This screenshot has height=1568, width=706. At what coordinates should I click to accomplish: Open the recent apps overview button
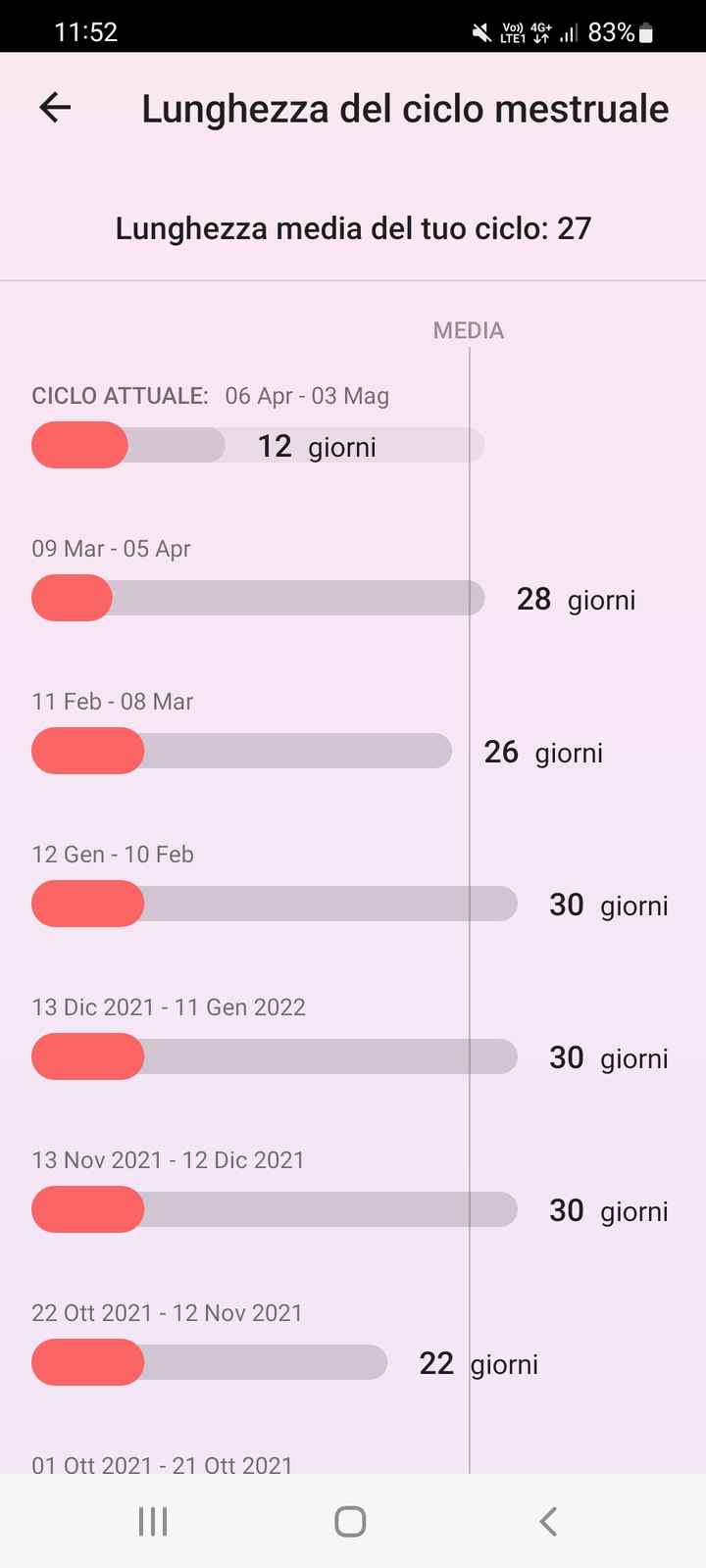tap(152, 1521)
